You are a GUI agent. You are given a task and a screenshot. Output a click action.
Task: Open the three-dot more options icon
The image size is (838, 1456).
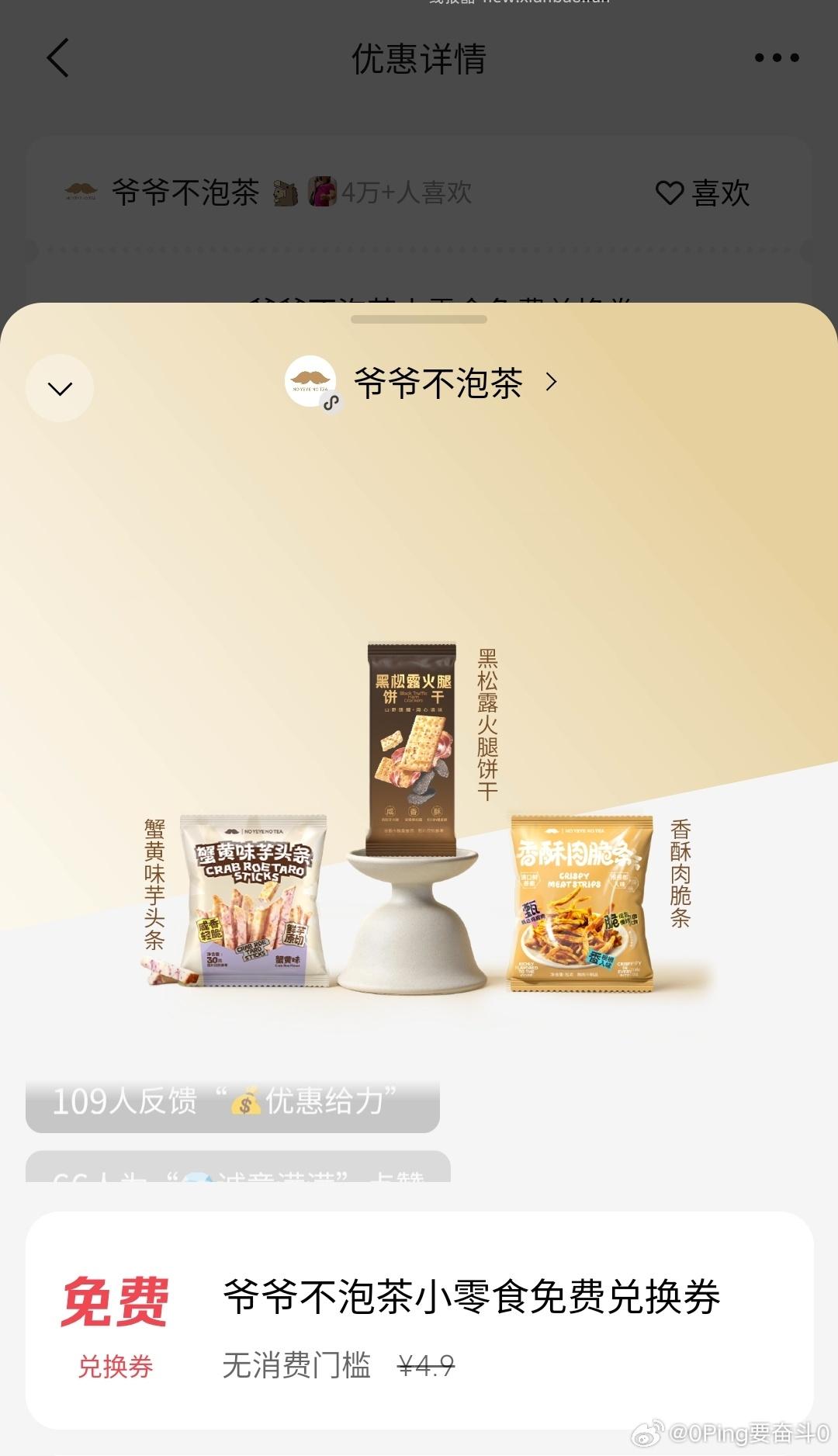tap(775, 56)
